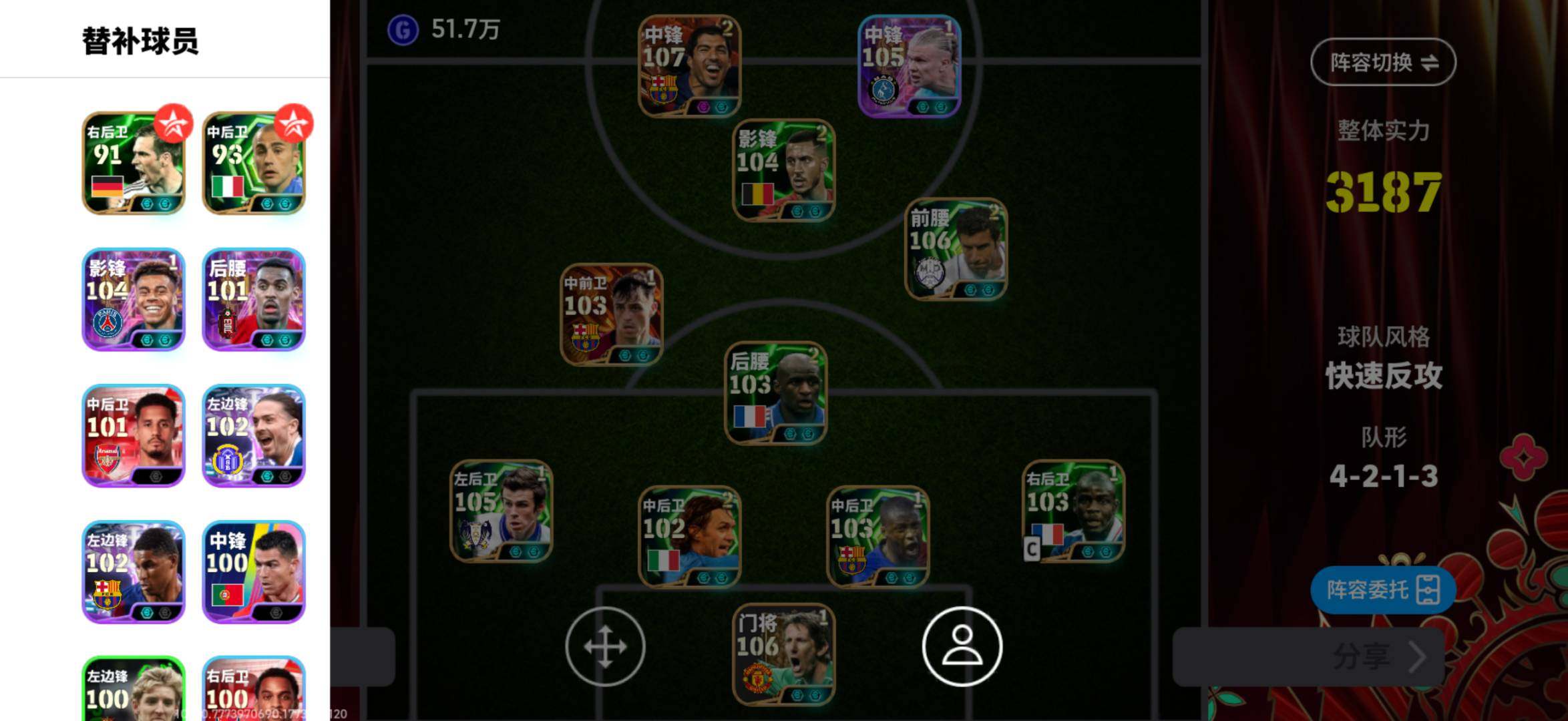Select the 102 中后卫 centre back on the pitch
Image resolution: width=1568 pixels, height=721 pixels.
(x=689, y=537)
